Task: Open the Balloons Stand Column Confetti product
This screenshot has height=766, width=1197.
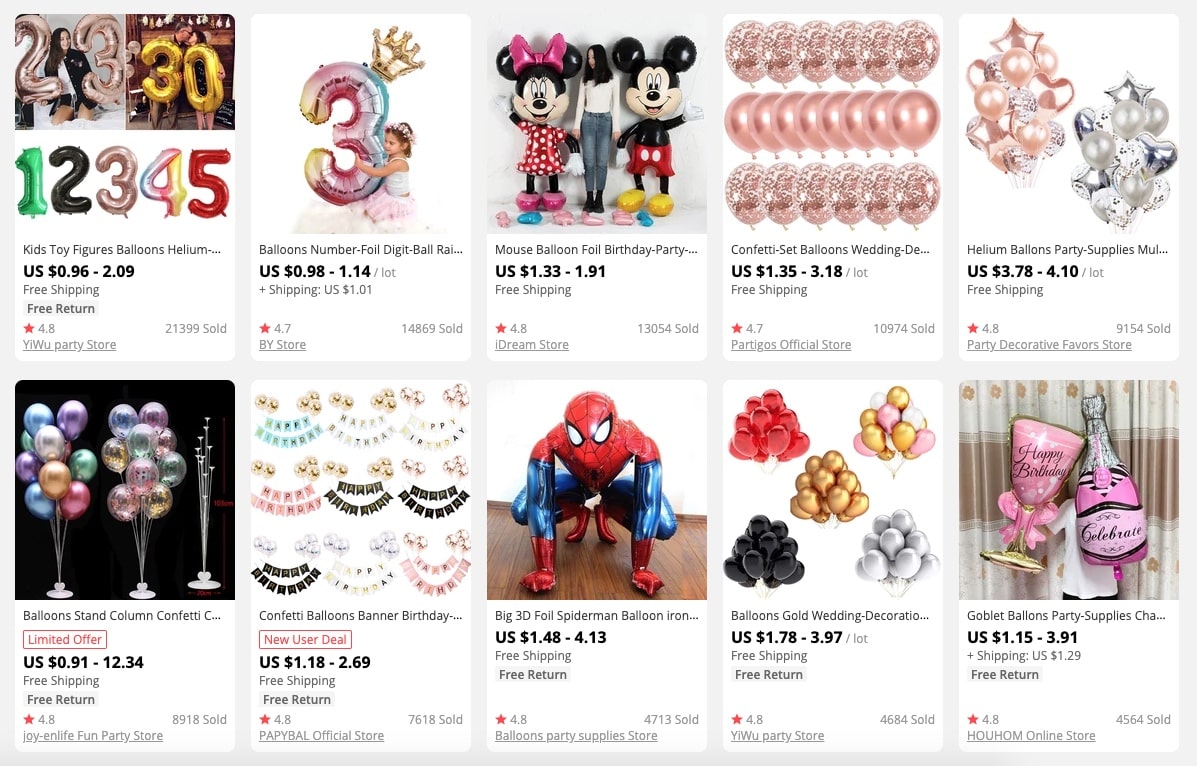Action: 122,616
